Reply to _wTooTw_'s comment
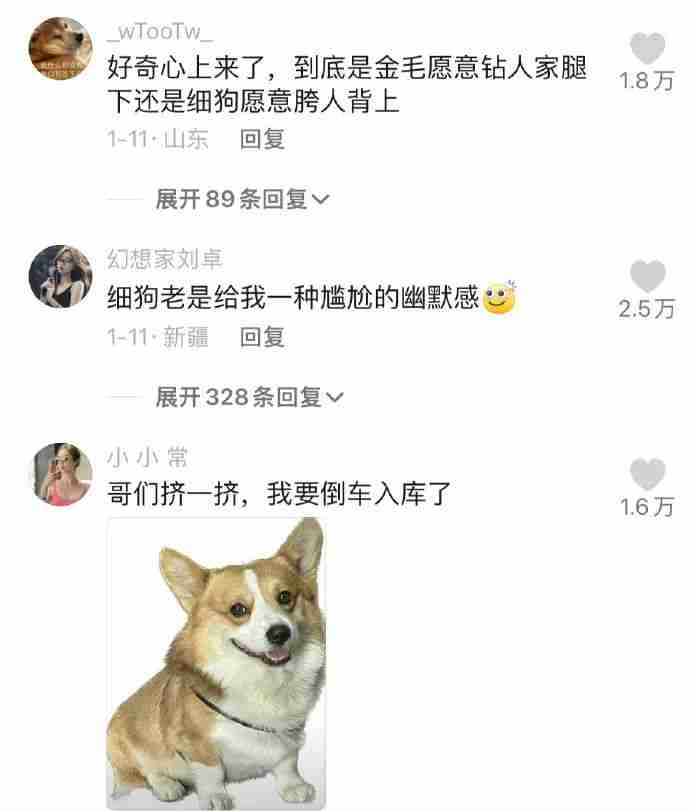This screenshot has width=690, height=811. [263, 139]
